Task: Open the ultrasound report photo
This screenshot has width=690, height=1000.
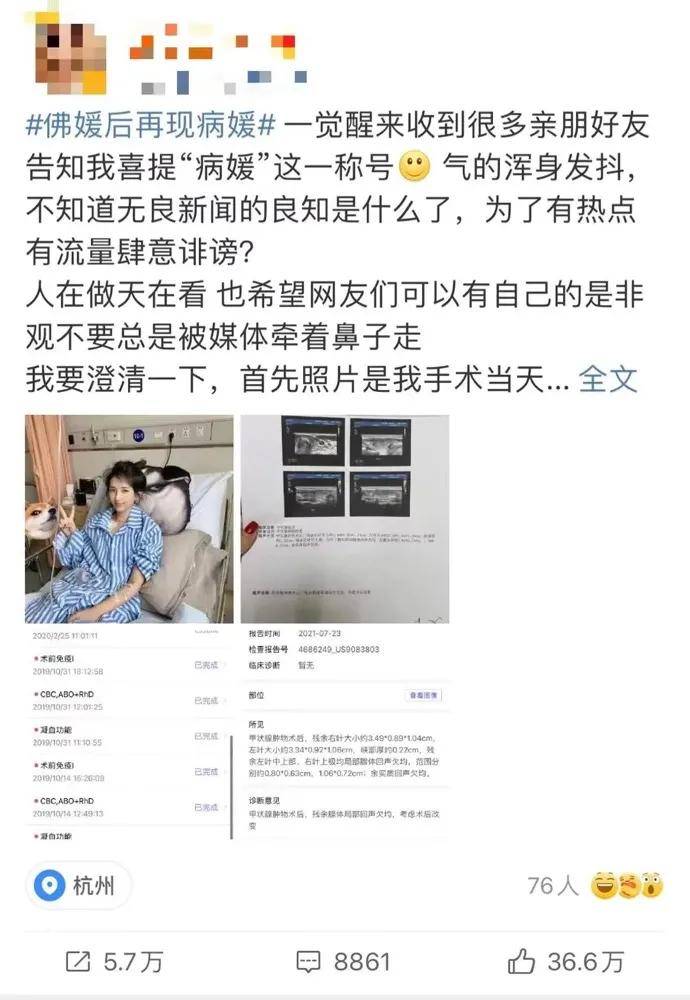Action: tap(345, 519)
